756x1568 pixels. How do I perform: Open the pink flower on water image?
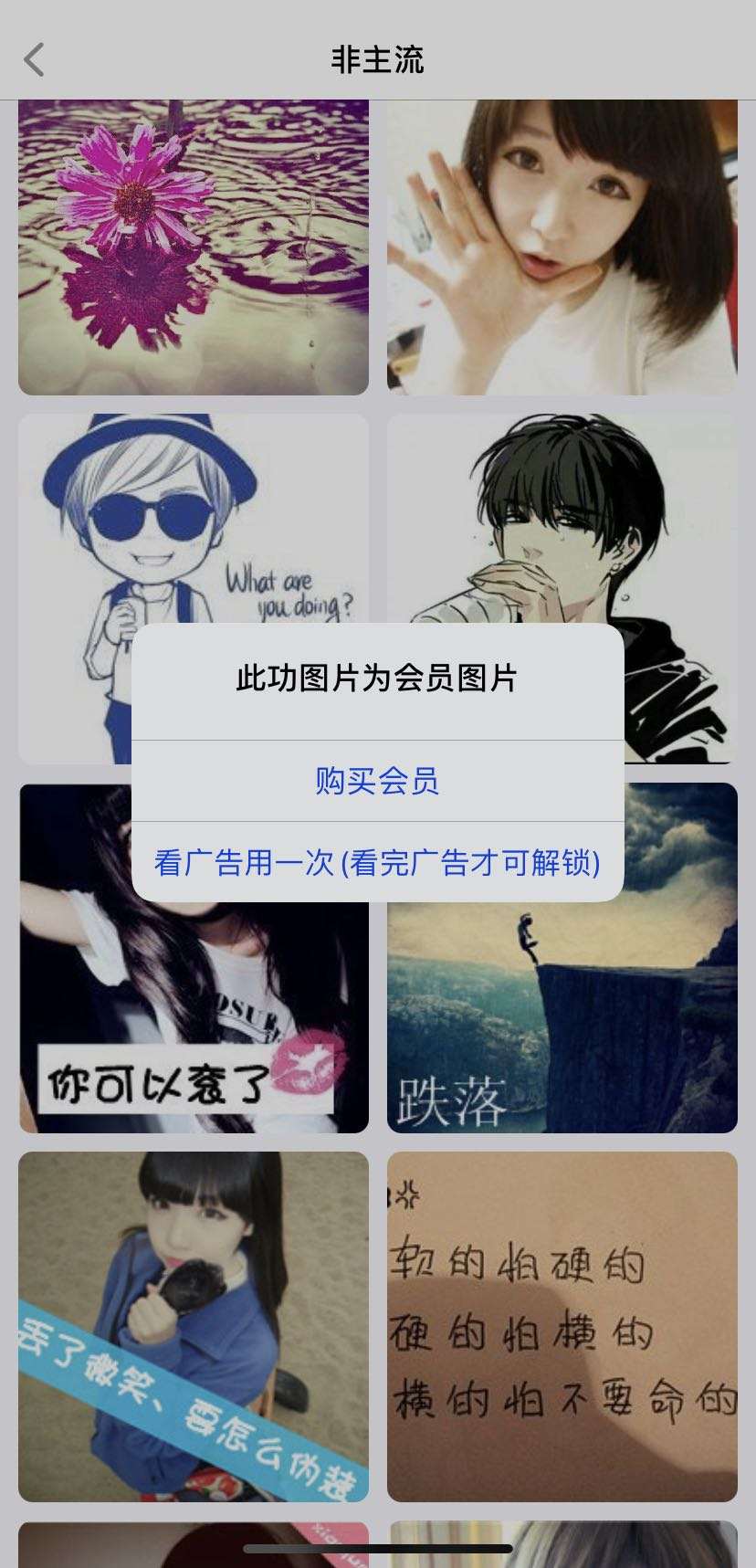[194, 247]
